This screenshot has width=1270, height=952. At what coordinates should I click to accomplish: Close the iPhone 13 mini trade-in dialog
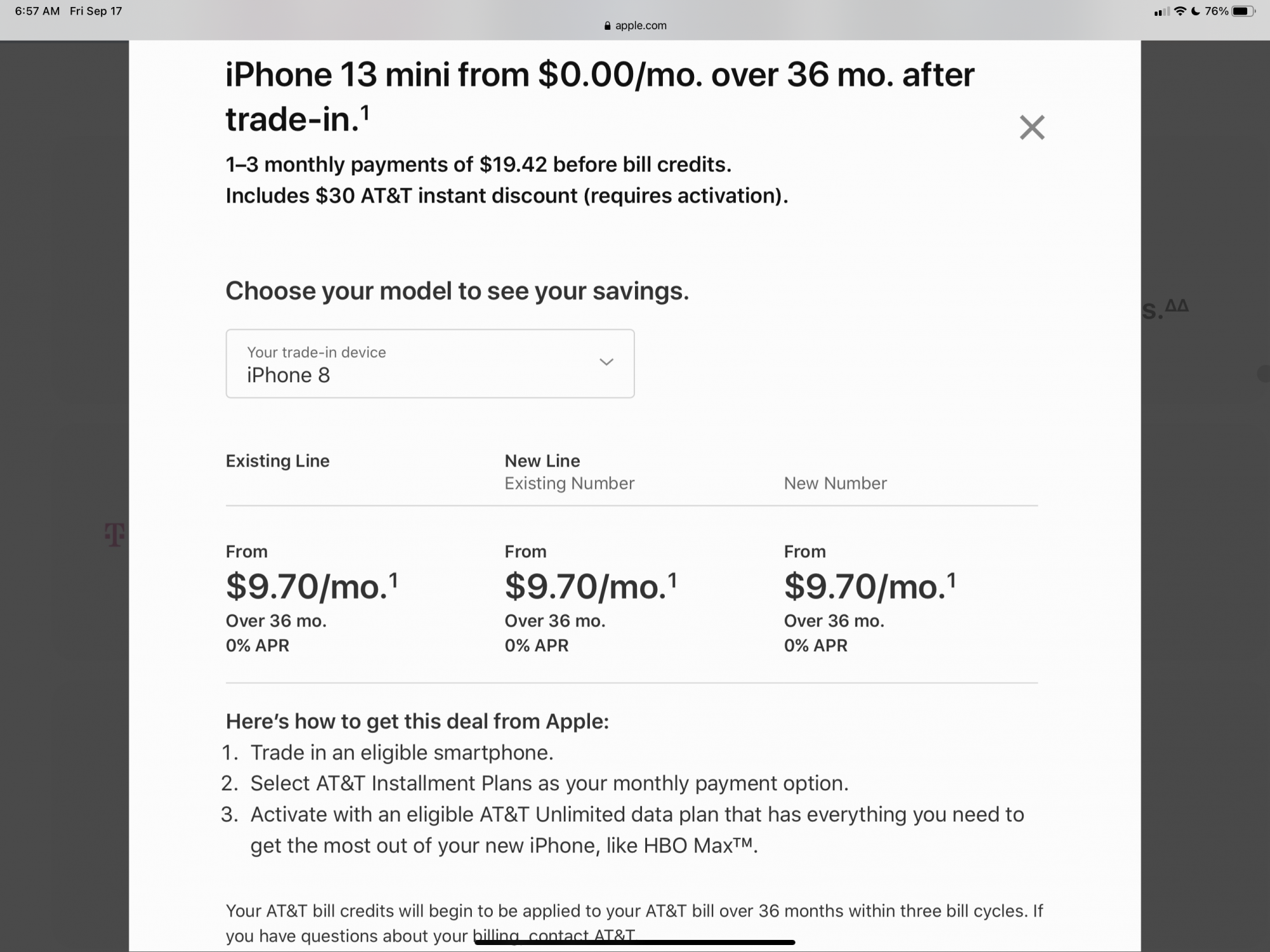1032,128
